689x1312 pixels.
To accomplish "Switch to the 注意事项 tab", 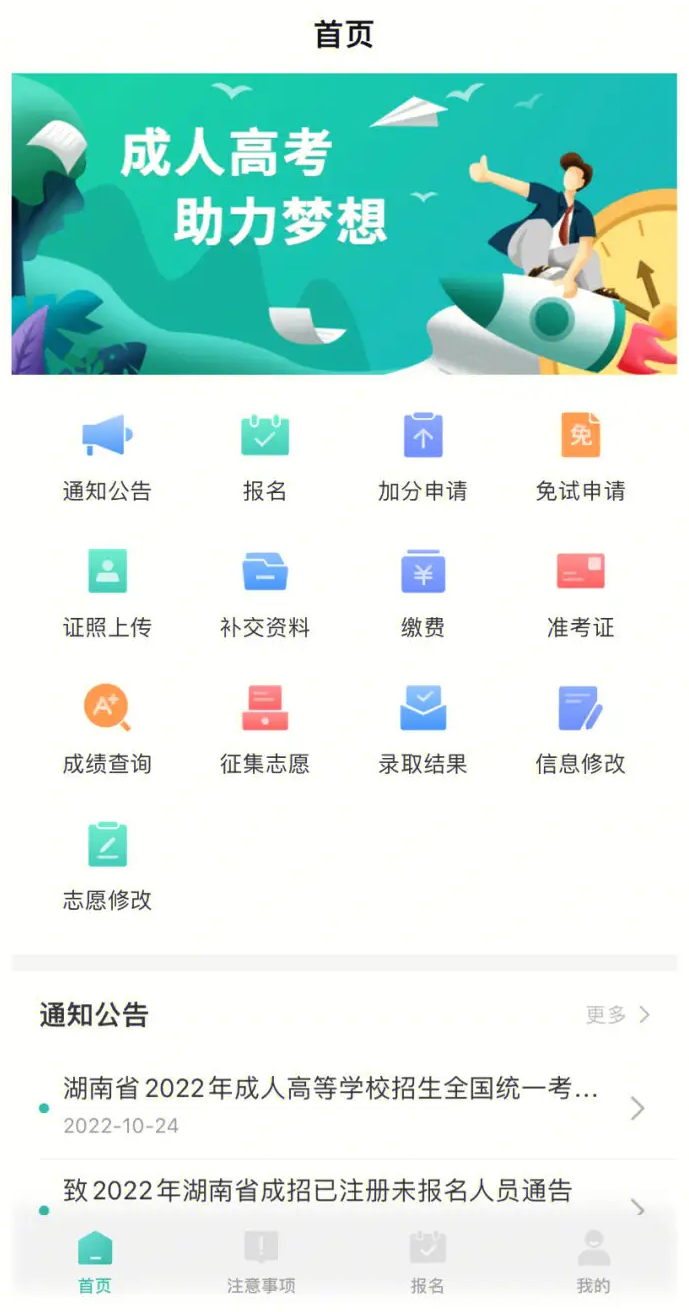I will (x=261, y=1264).
